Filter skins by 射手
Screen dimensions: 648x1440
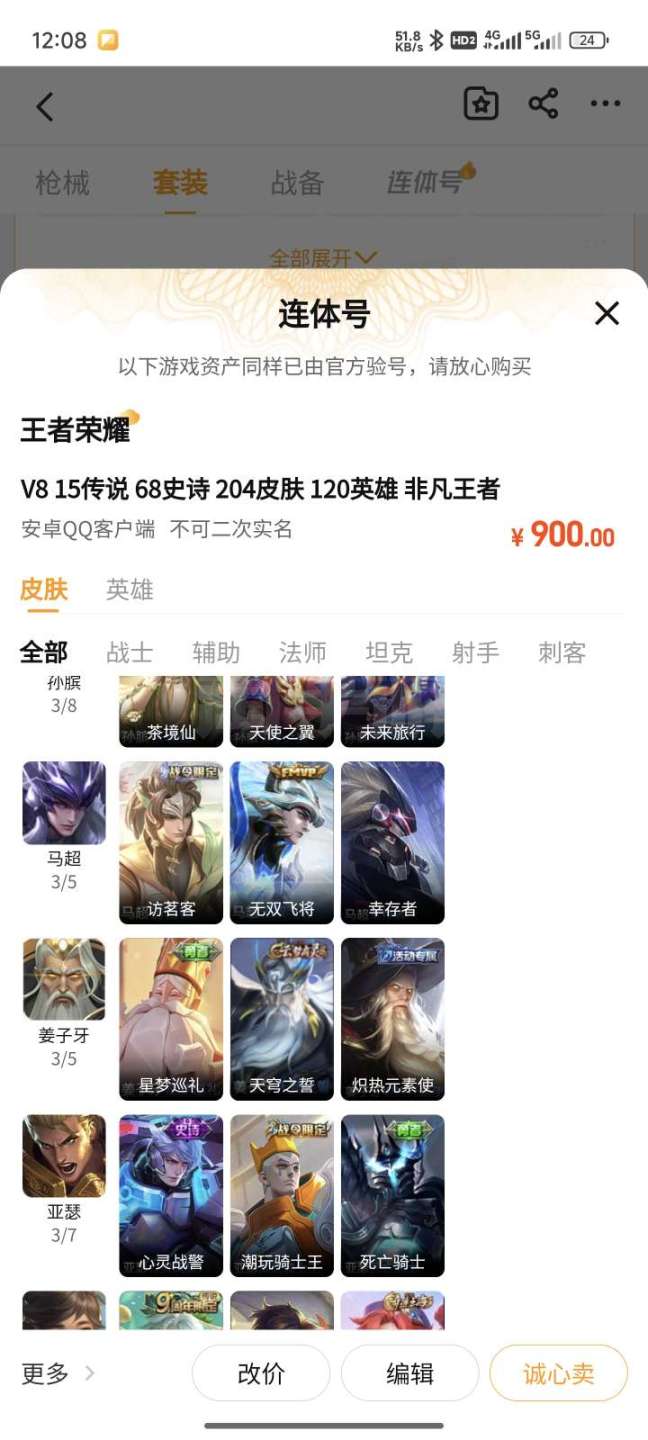click(x=475, y=653)
